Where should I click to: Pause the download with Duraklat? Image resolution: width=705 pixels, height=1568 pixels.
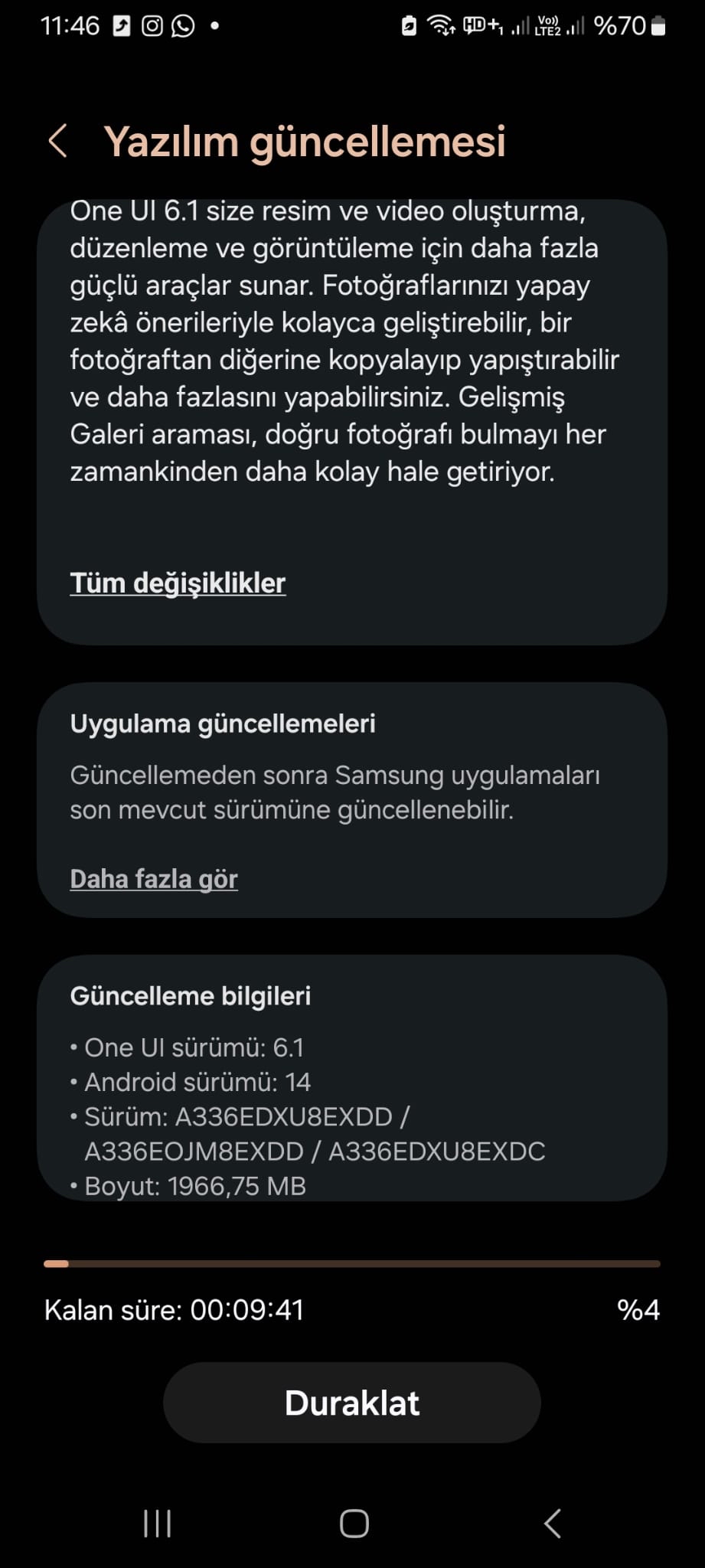(x=352, y=1403)
